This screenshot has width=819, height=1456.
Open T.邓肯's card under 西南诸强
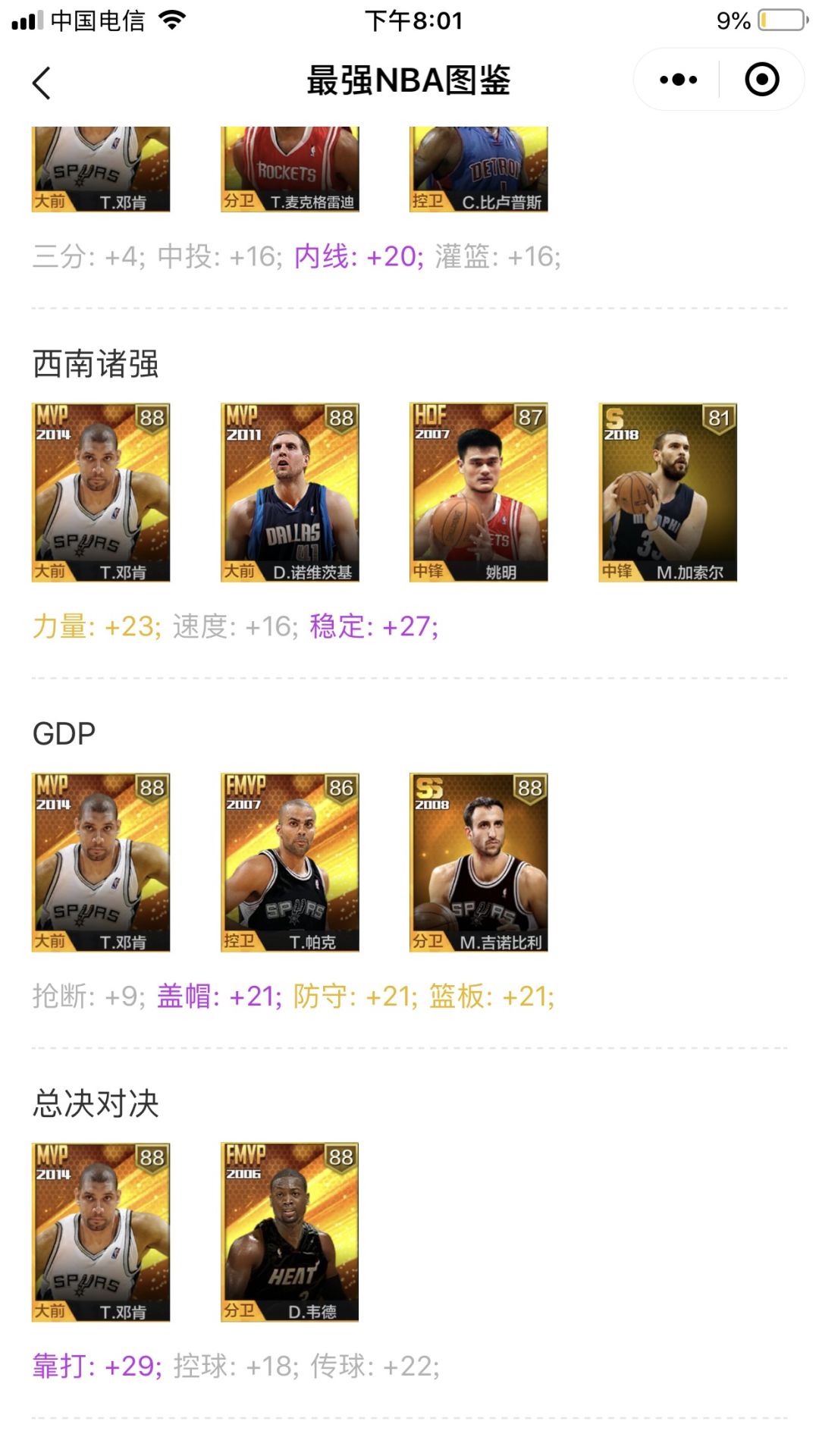click(101, 492)
